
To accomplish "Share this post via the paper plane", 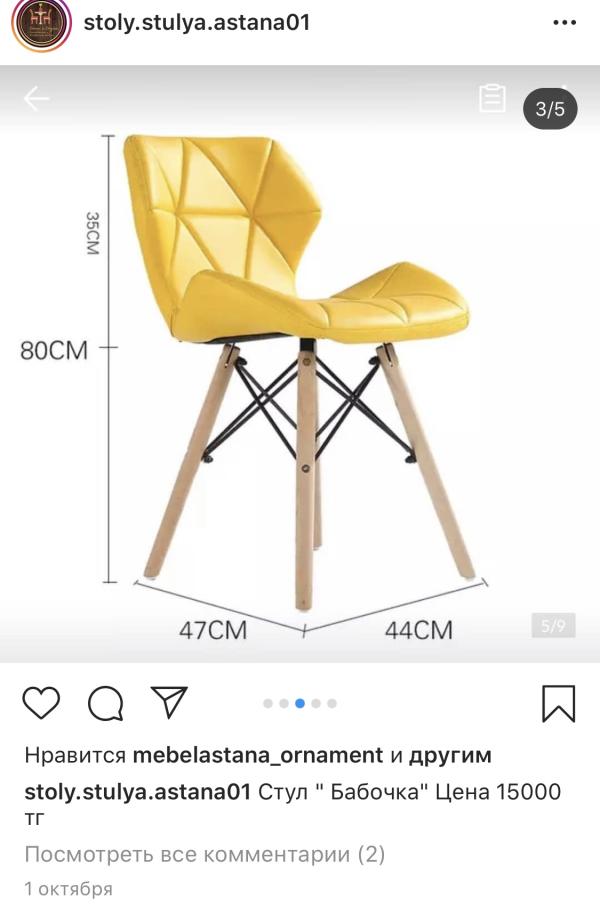I will 169,701.
